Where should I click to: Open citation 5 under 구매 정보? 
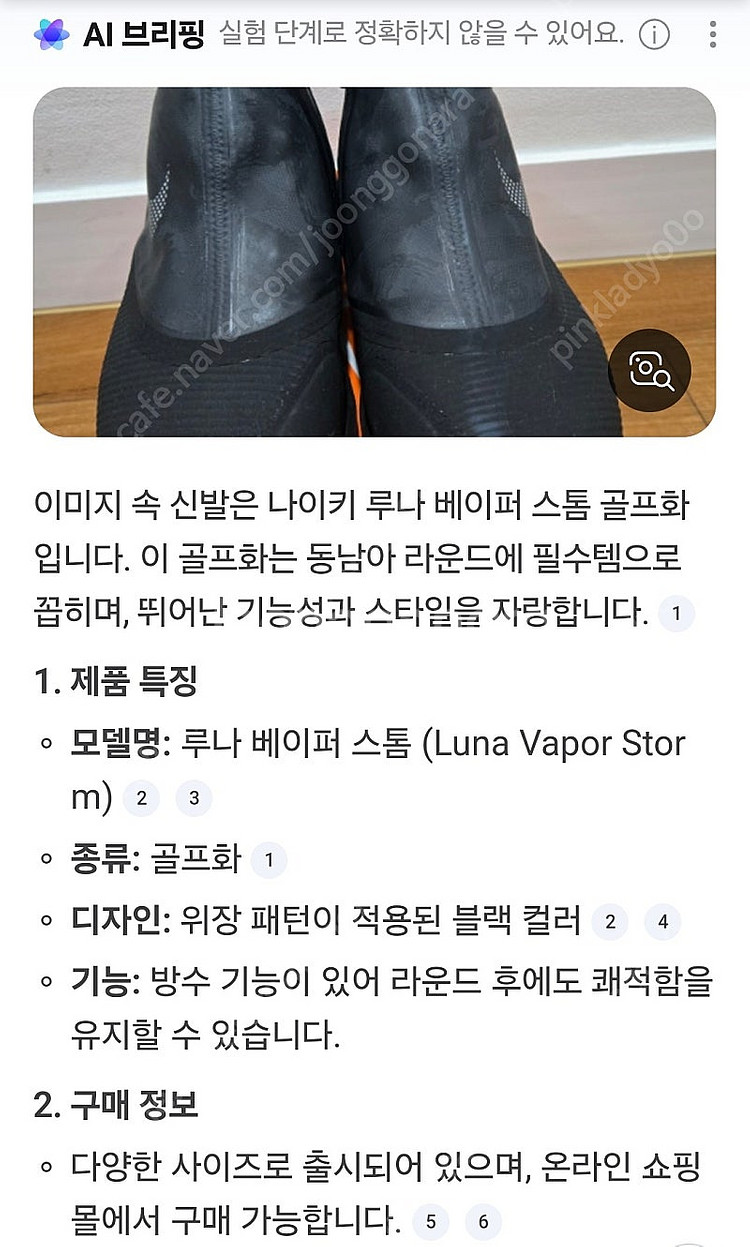431,1221
